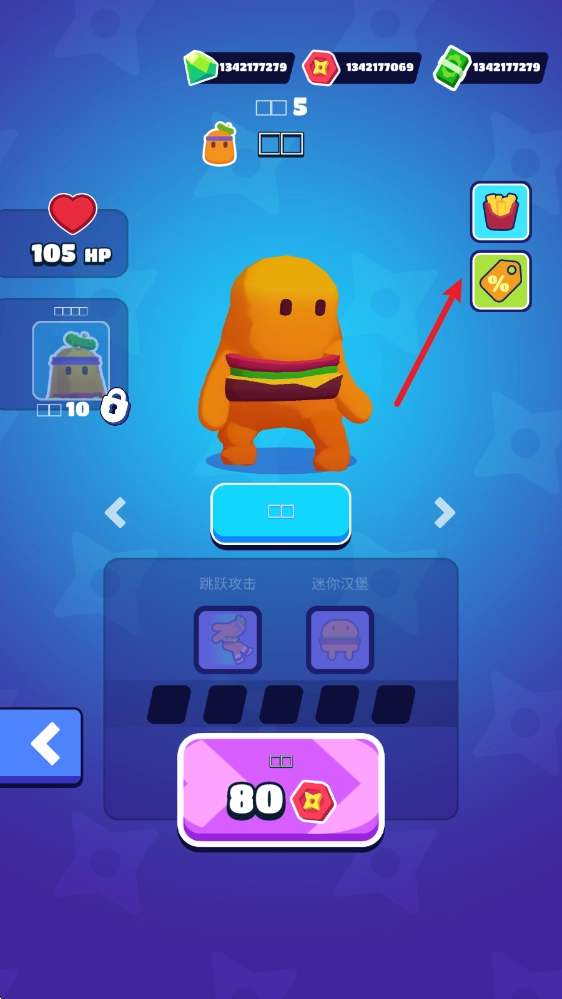This screenshot has height=999, width=562.
Task: Tap the red token currency counter
Action: [x=362, y=68]
